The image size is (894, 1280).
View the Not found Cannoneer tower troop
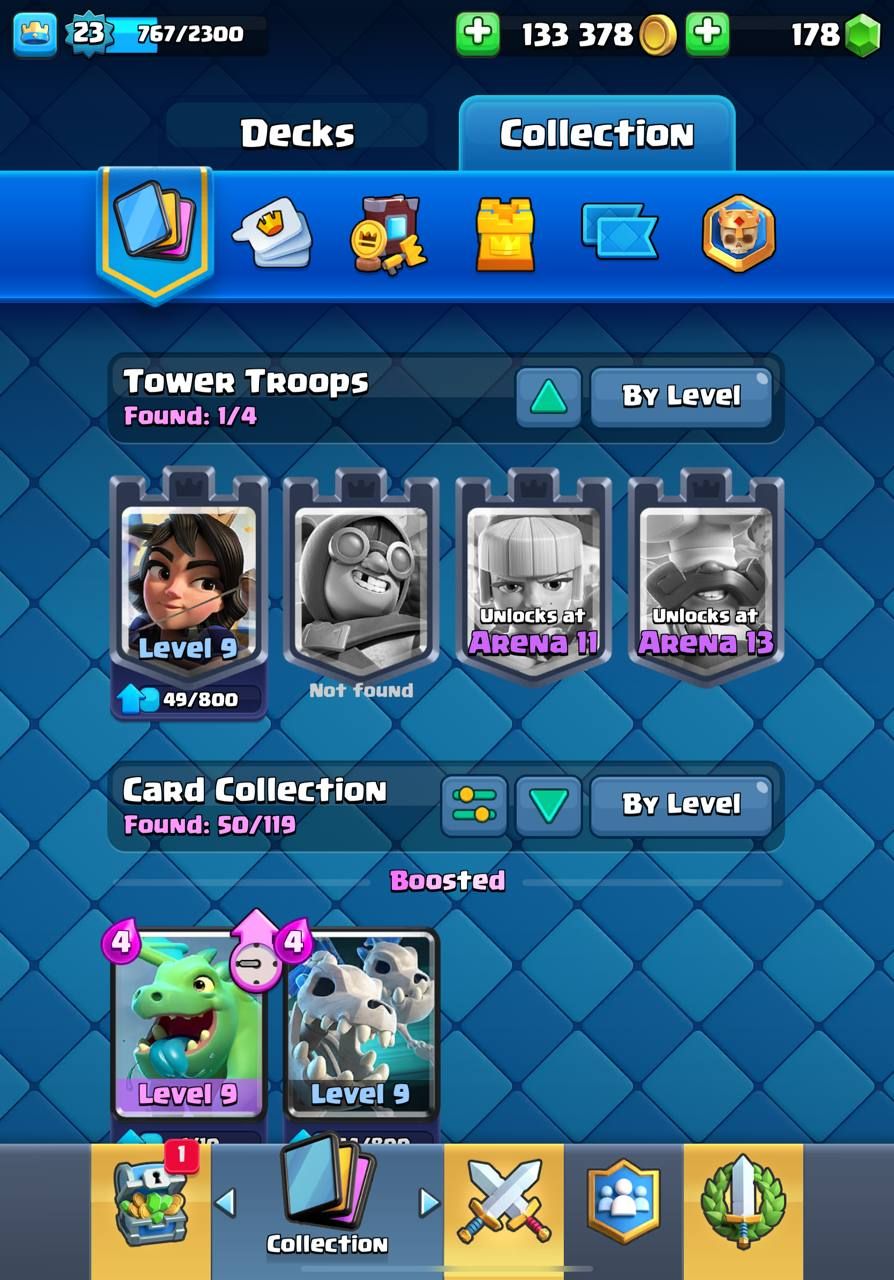(361, 580)
